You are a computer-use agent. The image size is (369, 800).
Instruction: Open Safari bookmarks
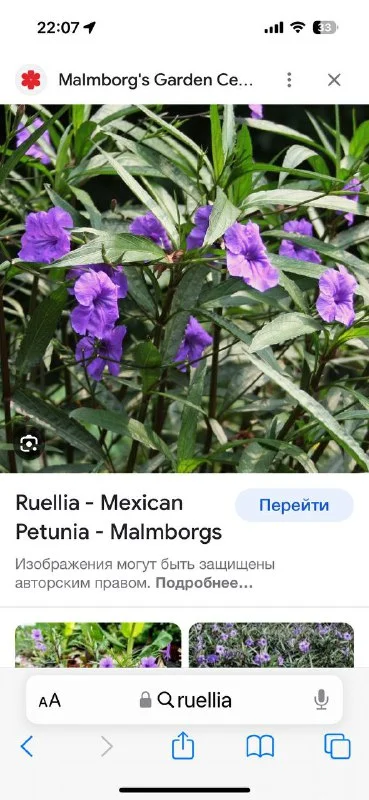(260, 747)
